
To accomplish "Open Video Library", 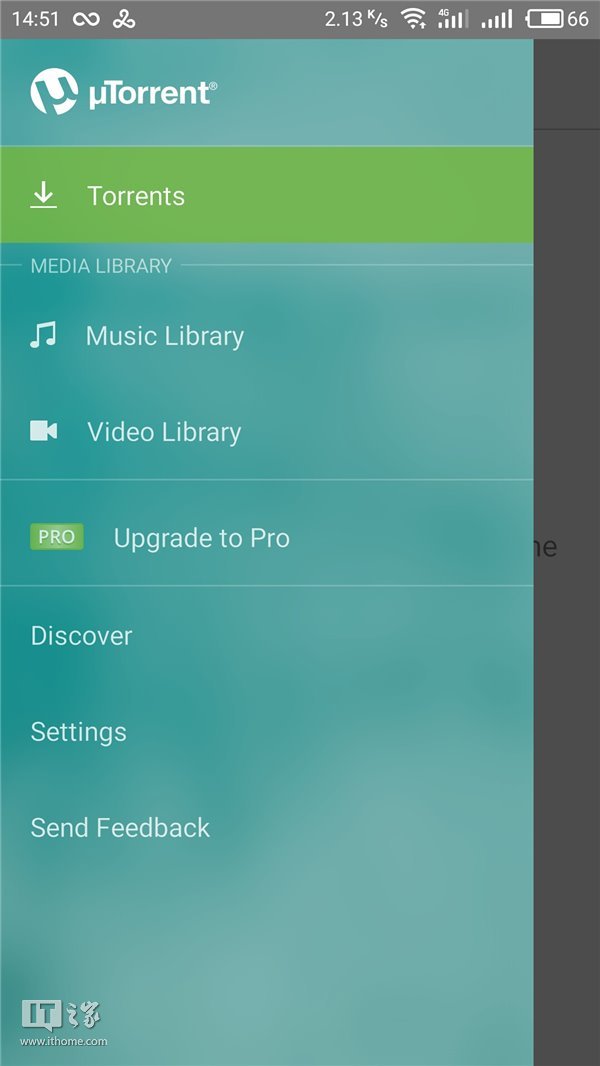I will coord(164,432).
